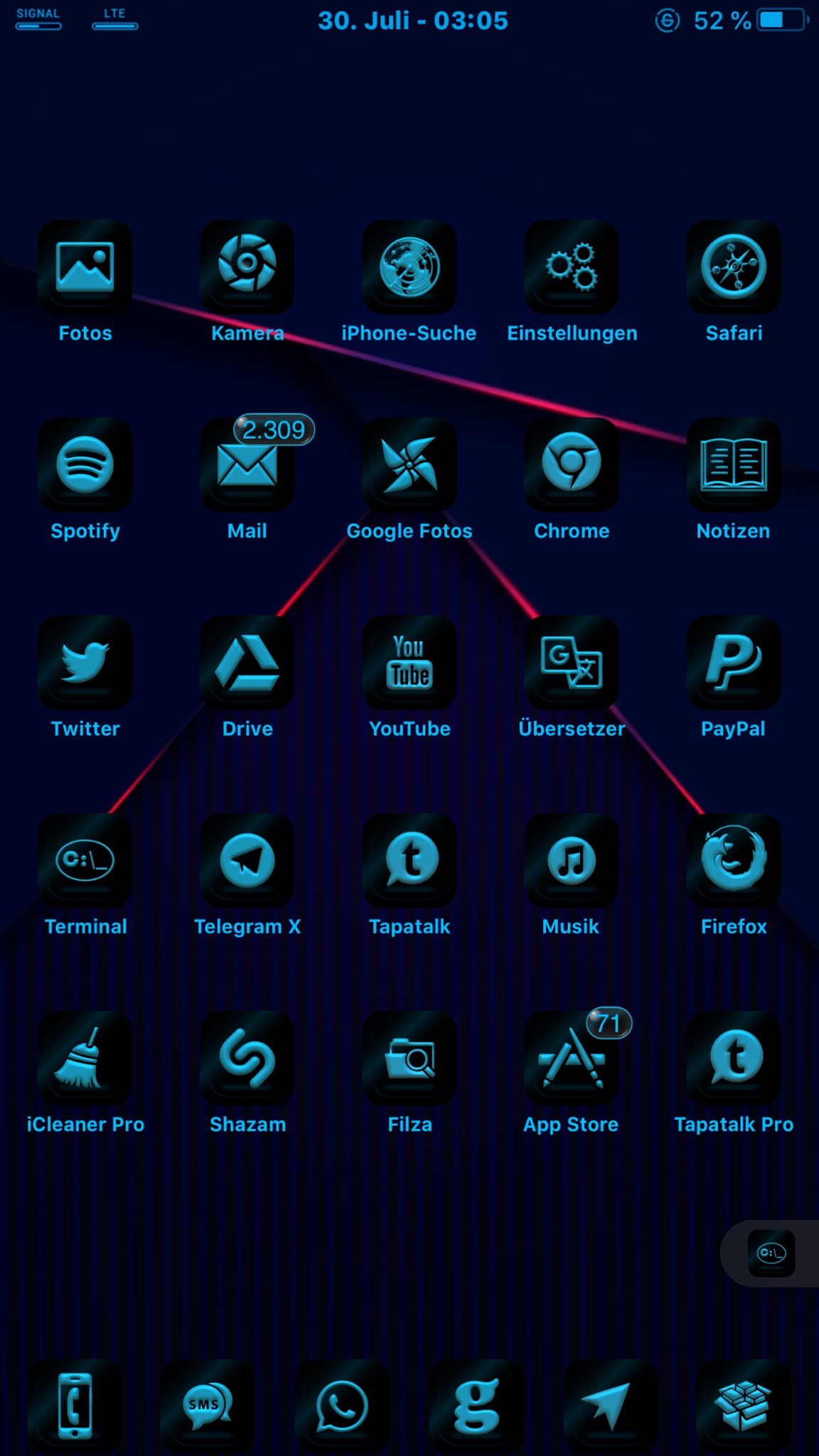The width and height of the screenshot is (819, 1456).
Task: Launch Google Fotos
Action: [409, 465]
